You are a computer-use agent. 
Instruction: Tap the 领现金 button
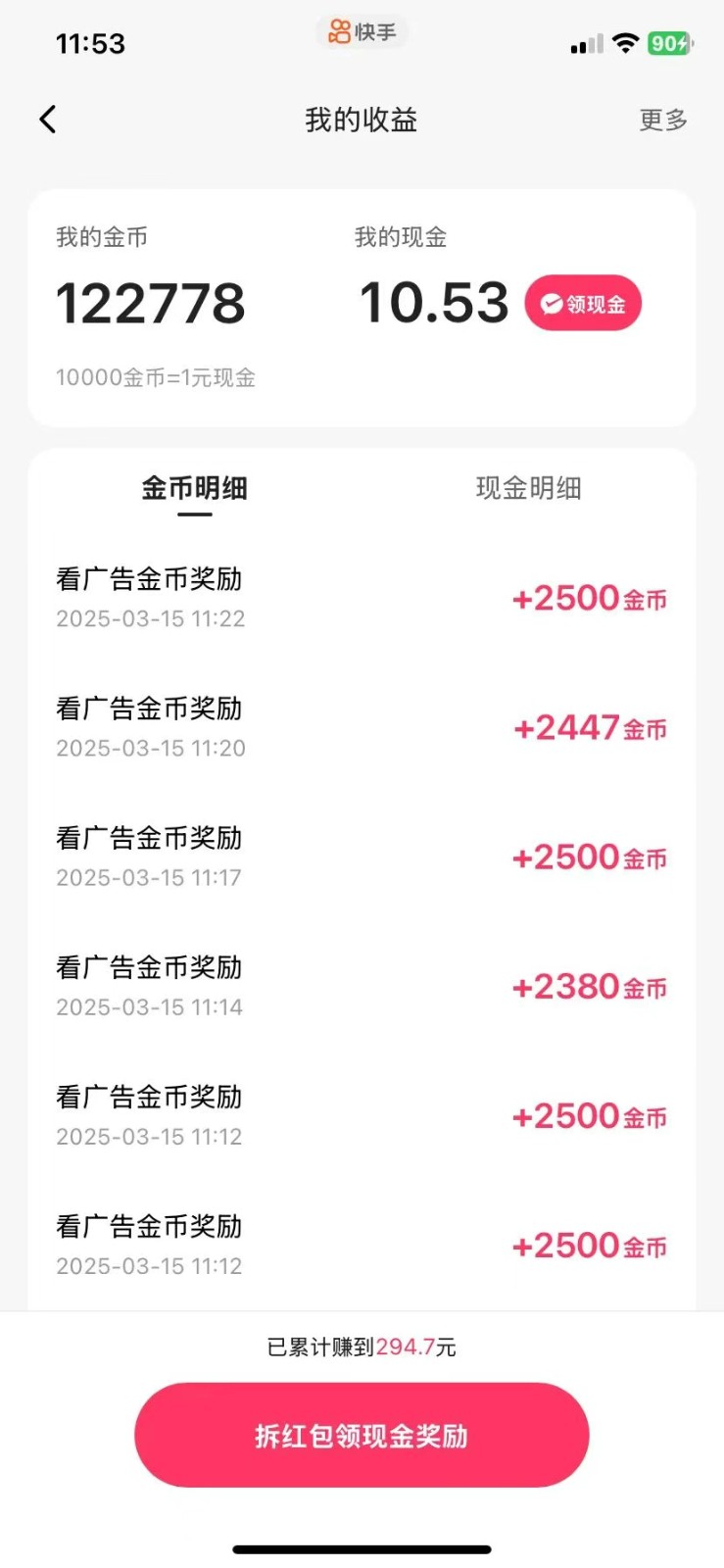(x=583, y=304)
